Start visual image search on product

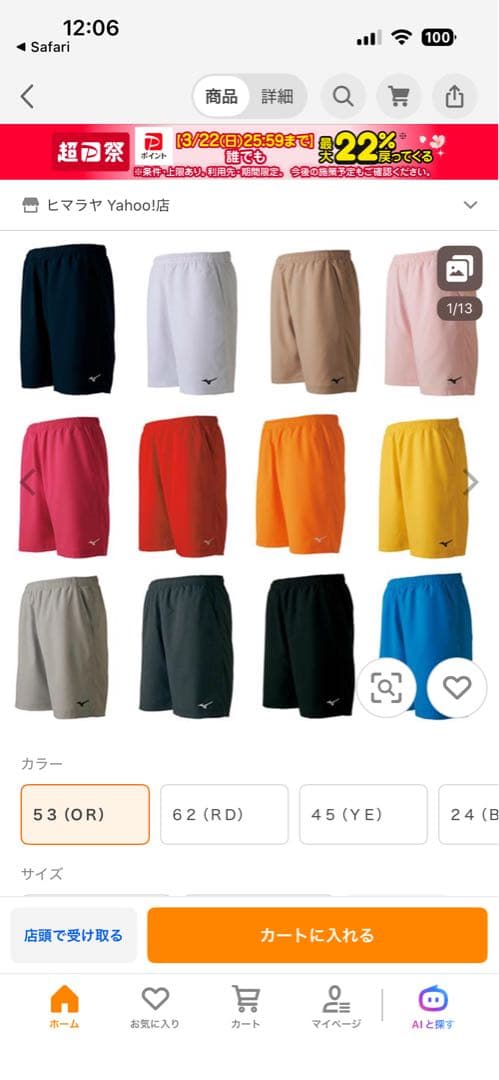tap(386, 687)
